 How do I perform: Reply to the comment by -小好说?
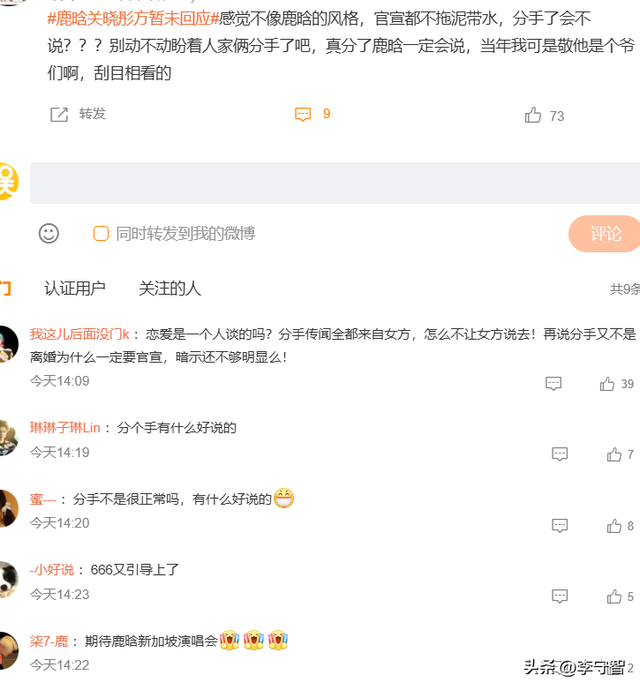pyautogui.click(x=560, y=596)
